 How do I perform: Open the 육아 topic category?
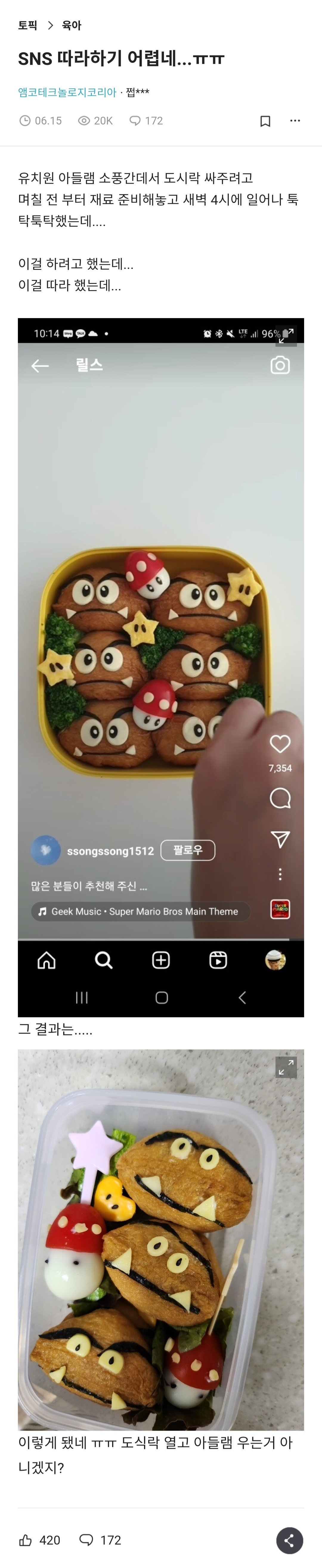tap(71, 25)
